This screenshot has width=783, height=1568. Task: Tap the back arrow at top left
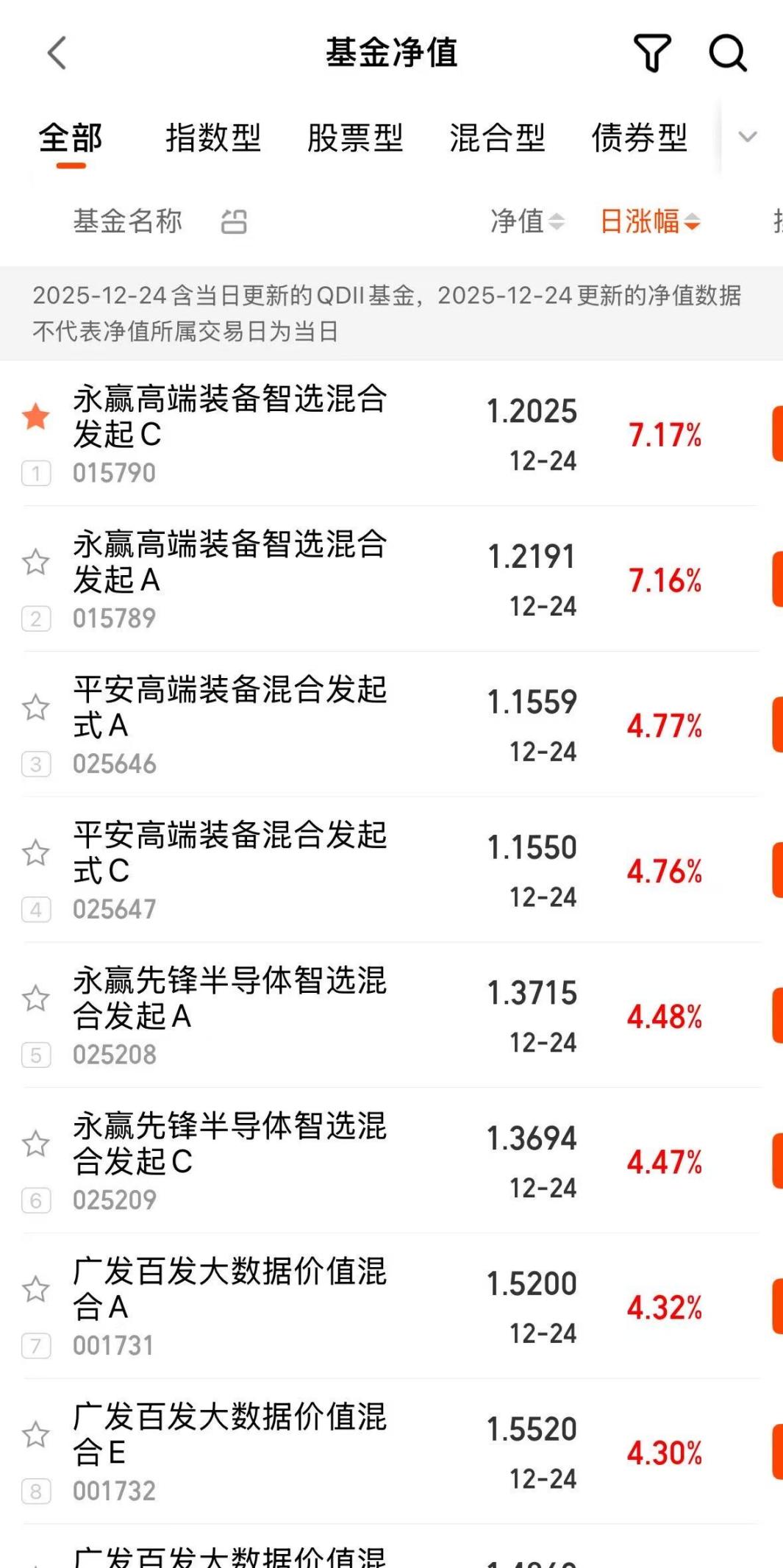(57, 54)
